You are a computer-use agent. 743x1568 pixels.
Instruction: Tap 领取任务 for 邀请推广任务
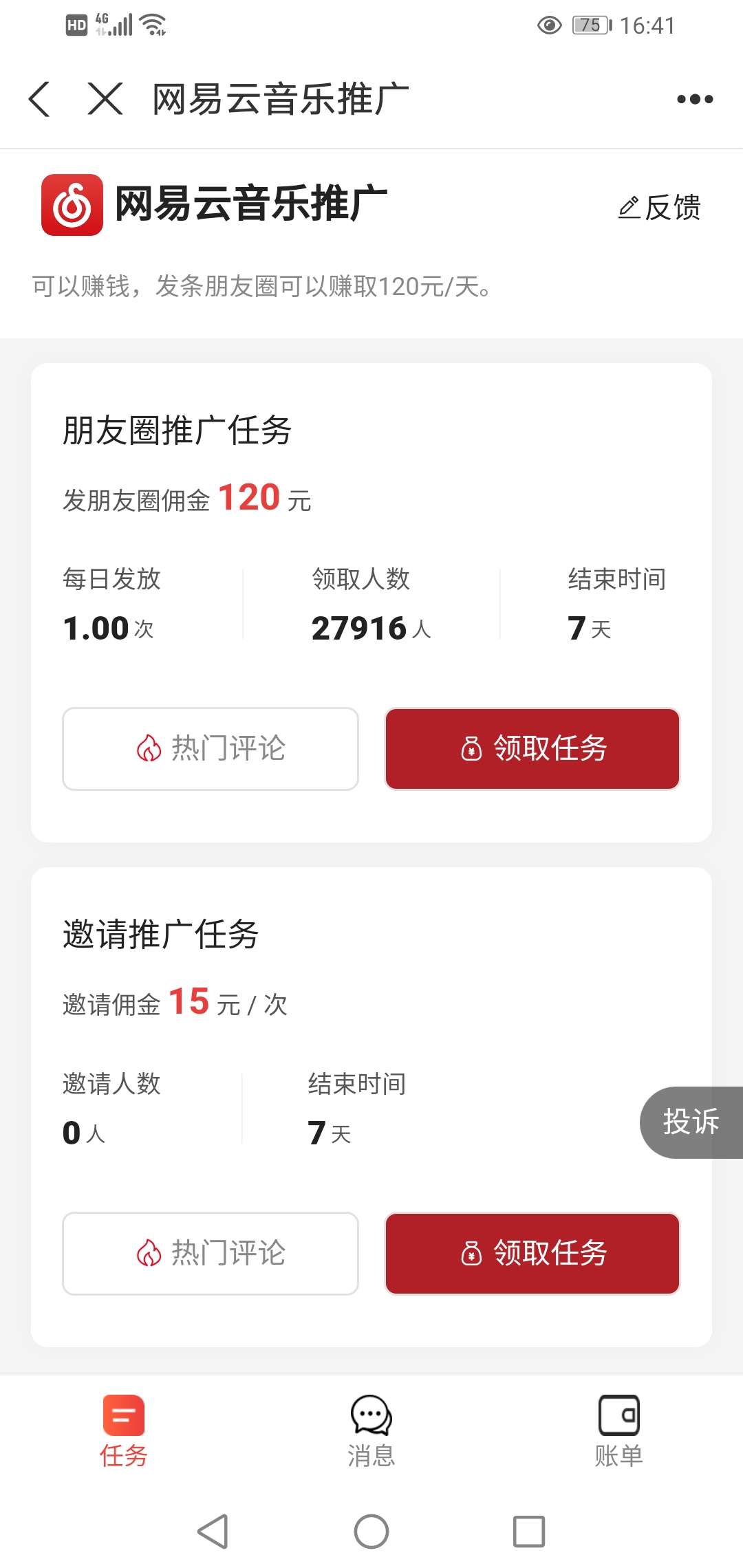click(x=532, y=1253)
